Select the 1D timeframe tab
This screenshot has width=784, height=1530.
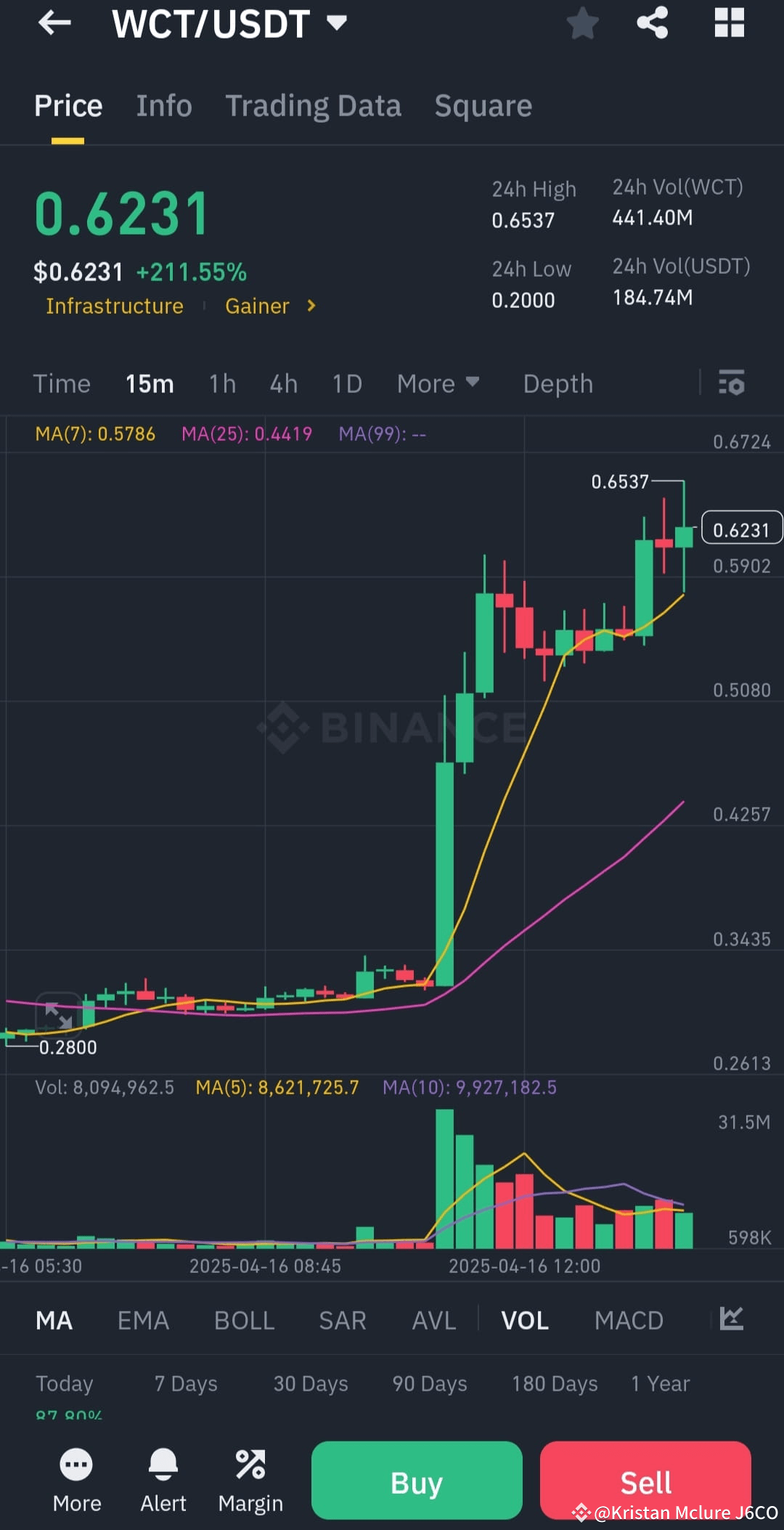[346, 383]
